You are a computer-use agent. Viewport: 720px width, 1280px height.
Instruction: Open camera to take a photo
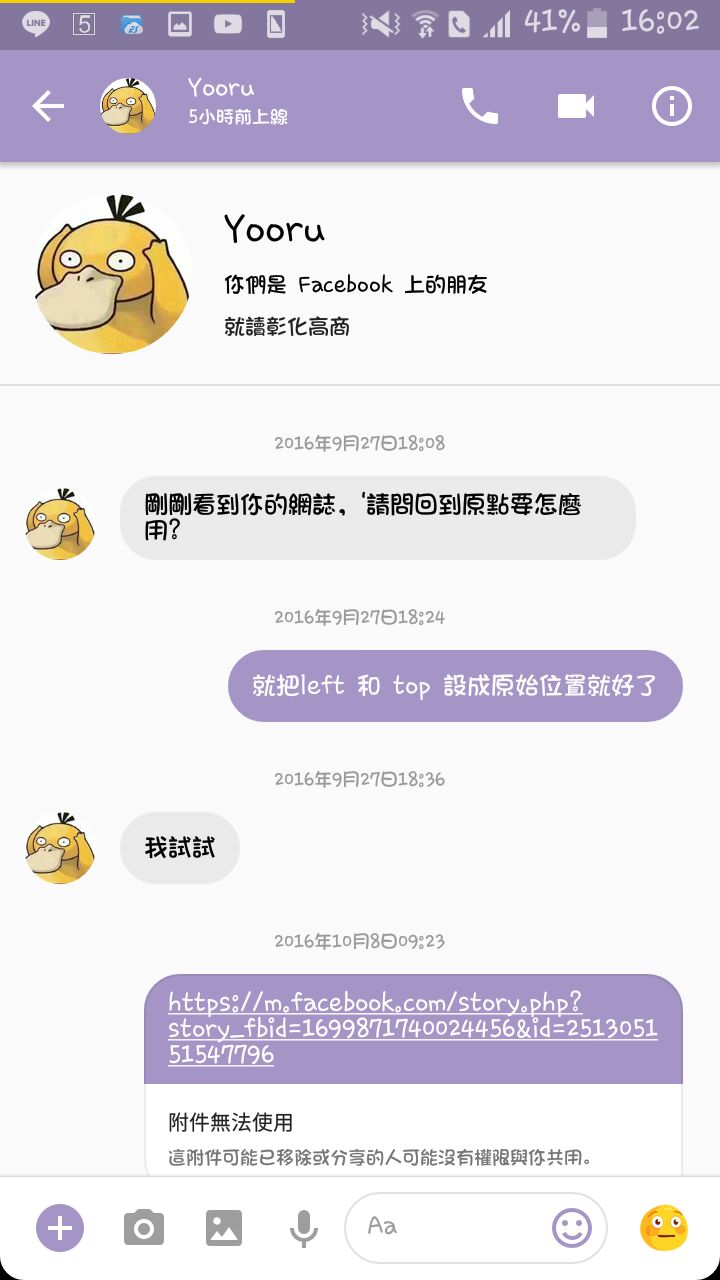pyautogui.click(x=144, y=1227)
